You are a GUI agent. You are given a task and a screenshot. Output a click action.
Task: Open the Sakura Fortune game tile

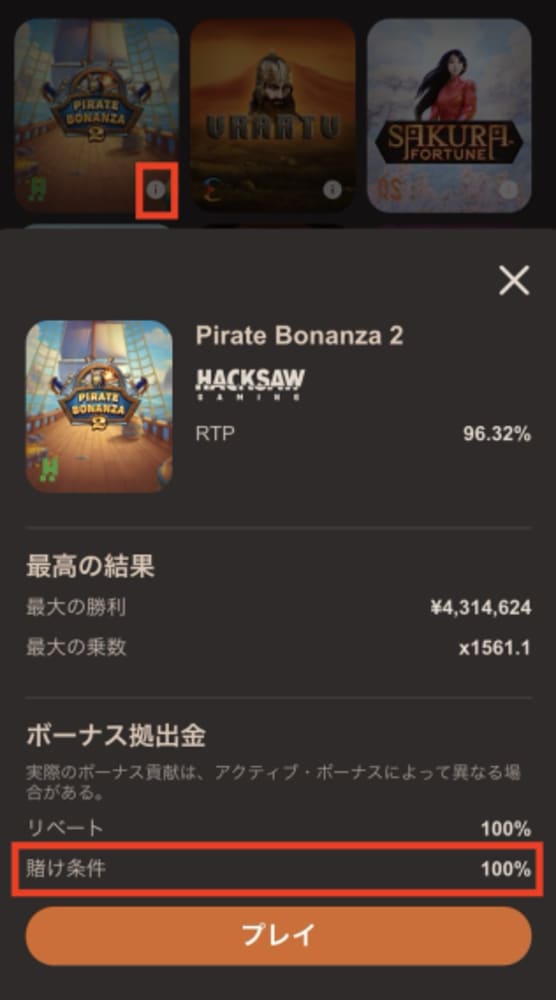click(449, 115)
